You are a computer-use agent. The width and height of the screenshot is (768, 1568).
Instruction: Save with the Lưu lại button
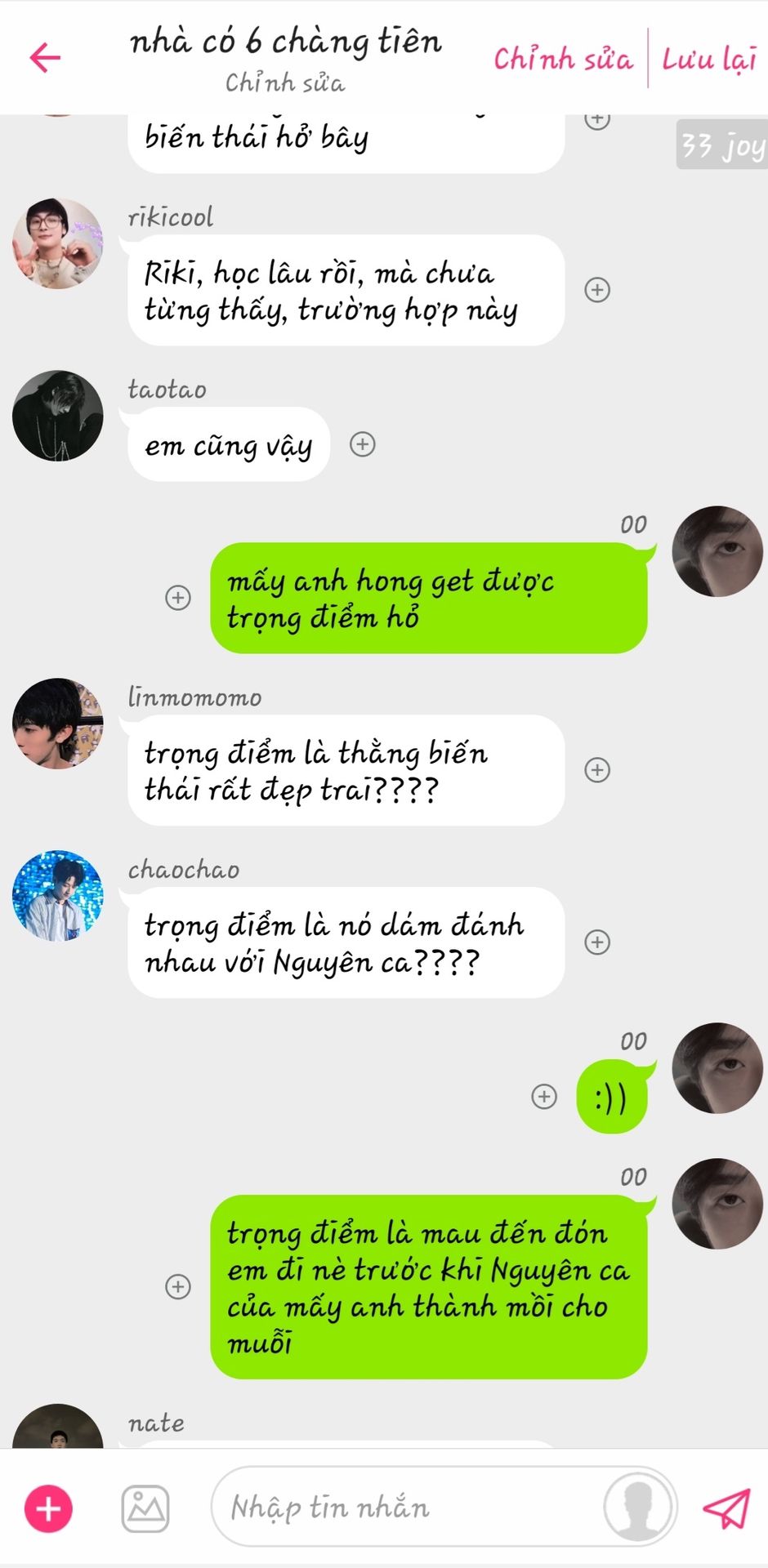[708, 59]
